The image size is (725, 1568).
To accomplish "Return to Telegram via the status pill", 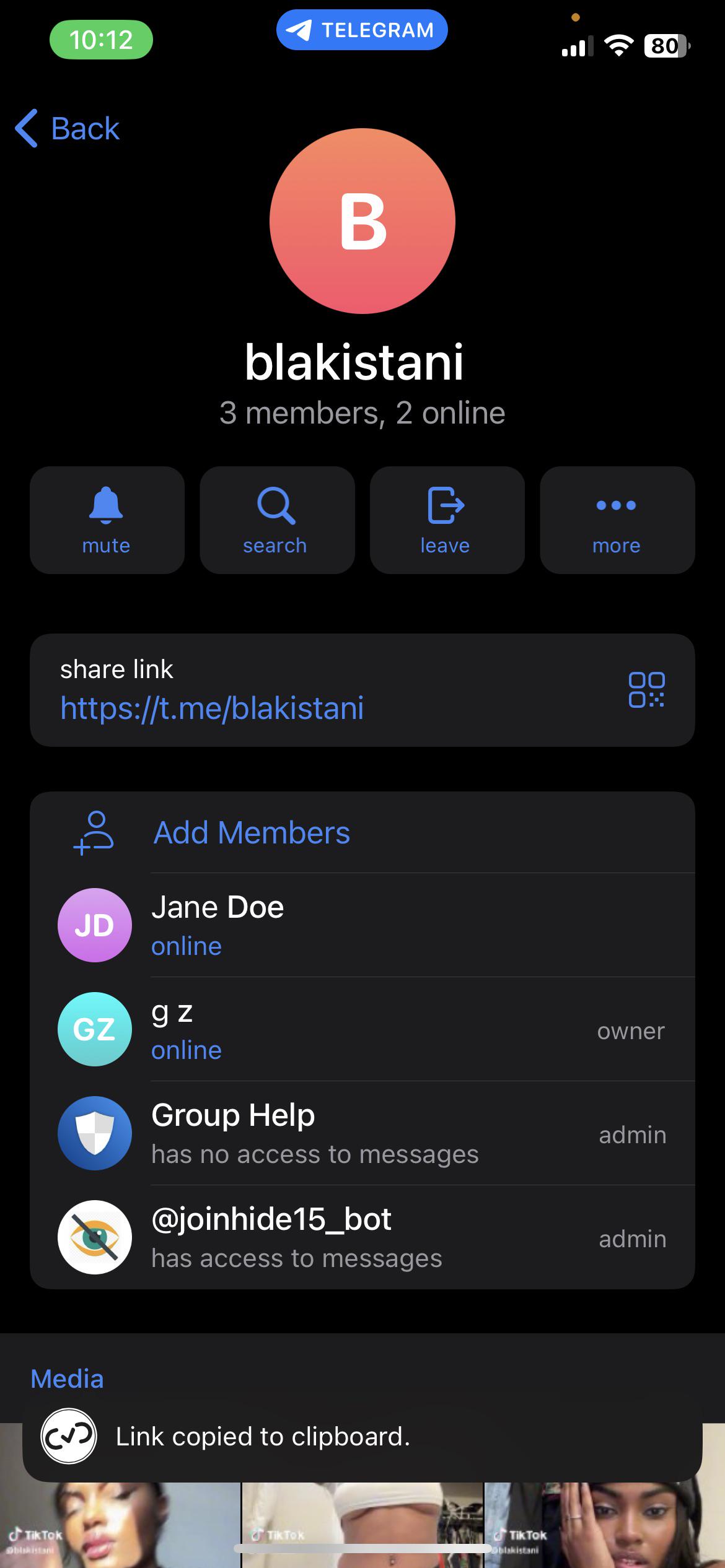I will [x=362, y=30].
